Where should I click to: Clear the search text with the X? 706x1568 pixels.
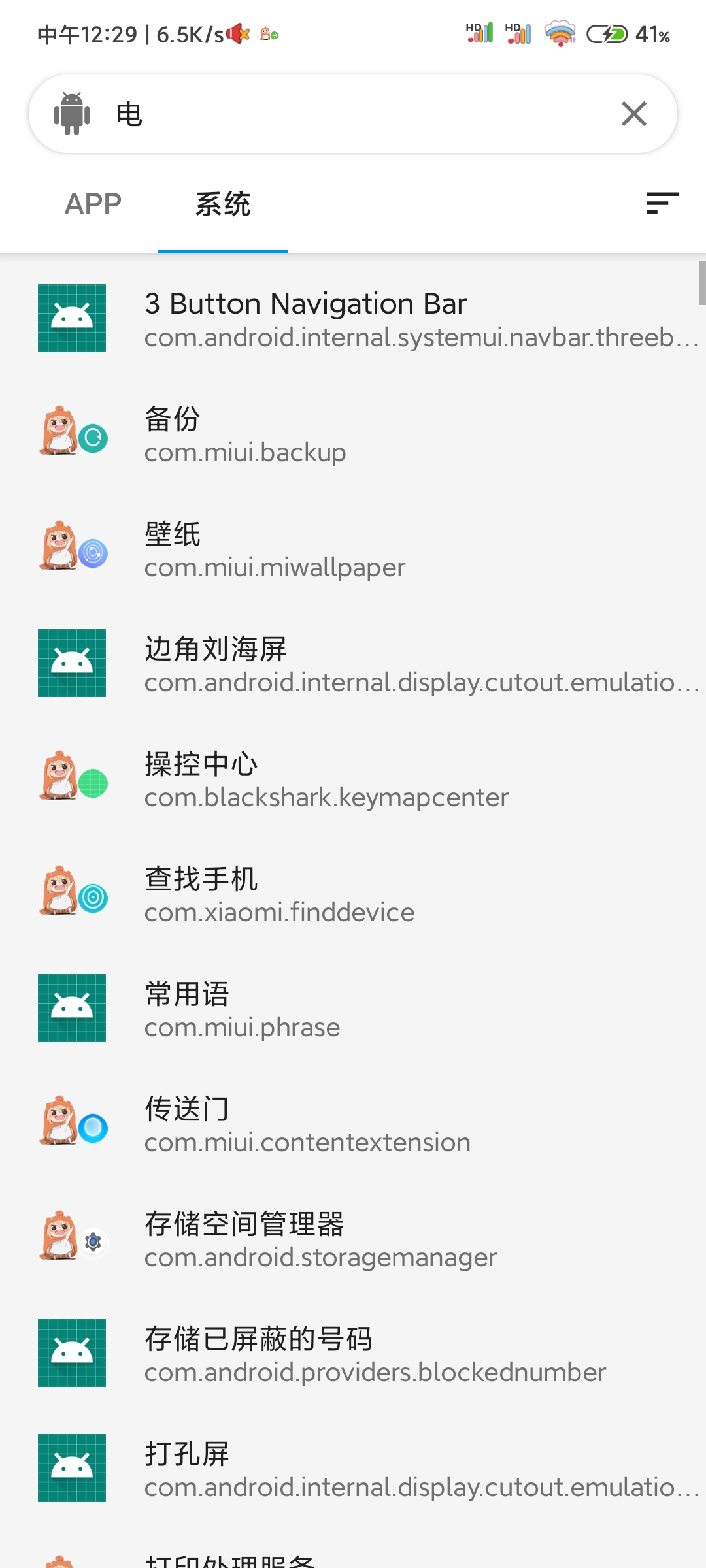tap(633, 114)
